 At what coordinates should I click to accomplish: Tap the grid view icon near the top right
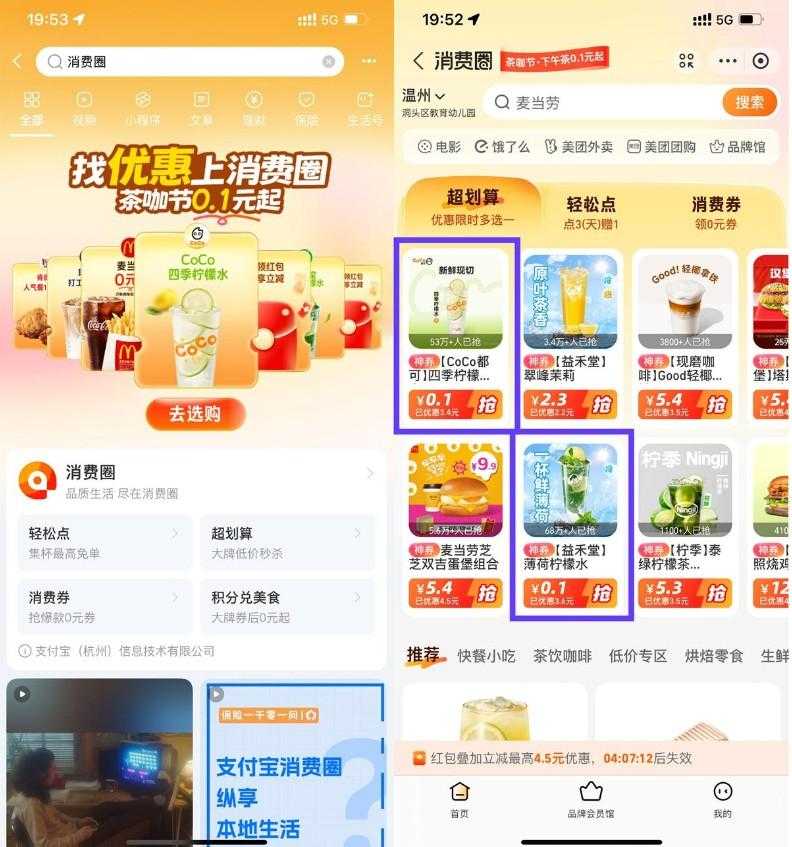click(686, 61)
